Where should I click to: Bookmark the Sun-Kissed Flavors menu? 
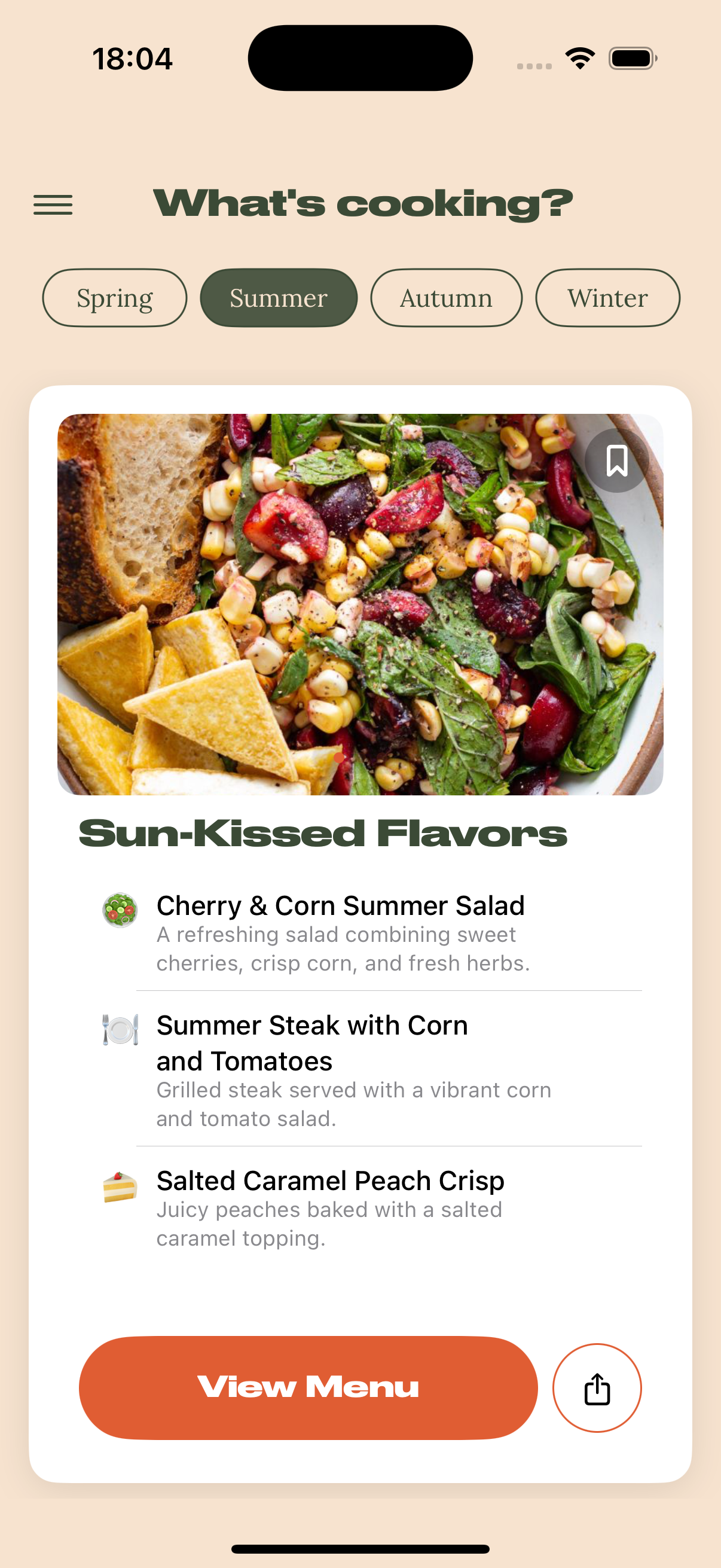[x=616, y=461]
